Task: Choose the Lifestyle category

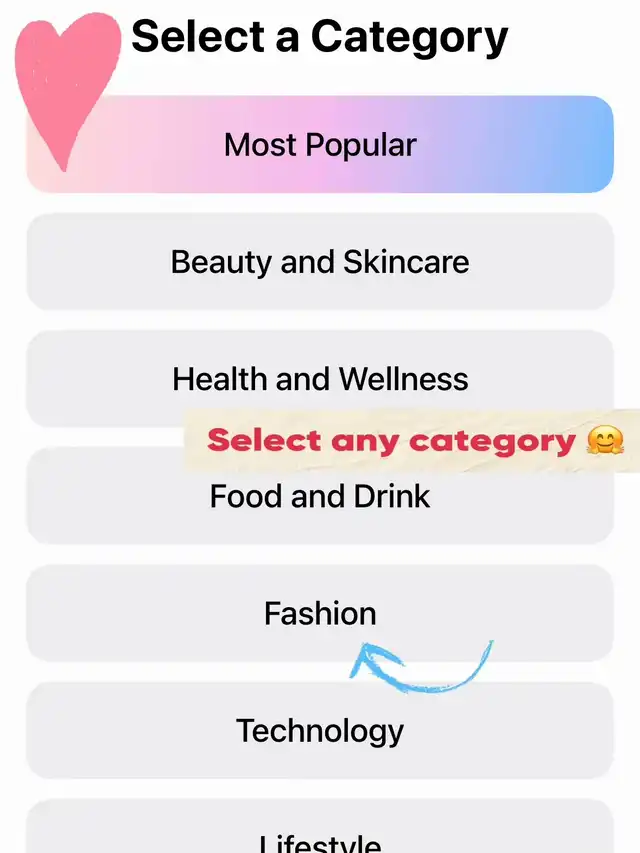Action: point(320,827)
